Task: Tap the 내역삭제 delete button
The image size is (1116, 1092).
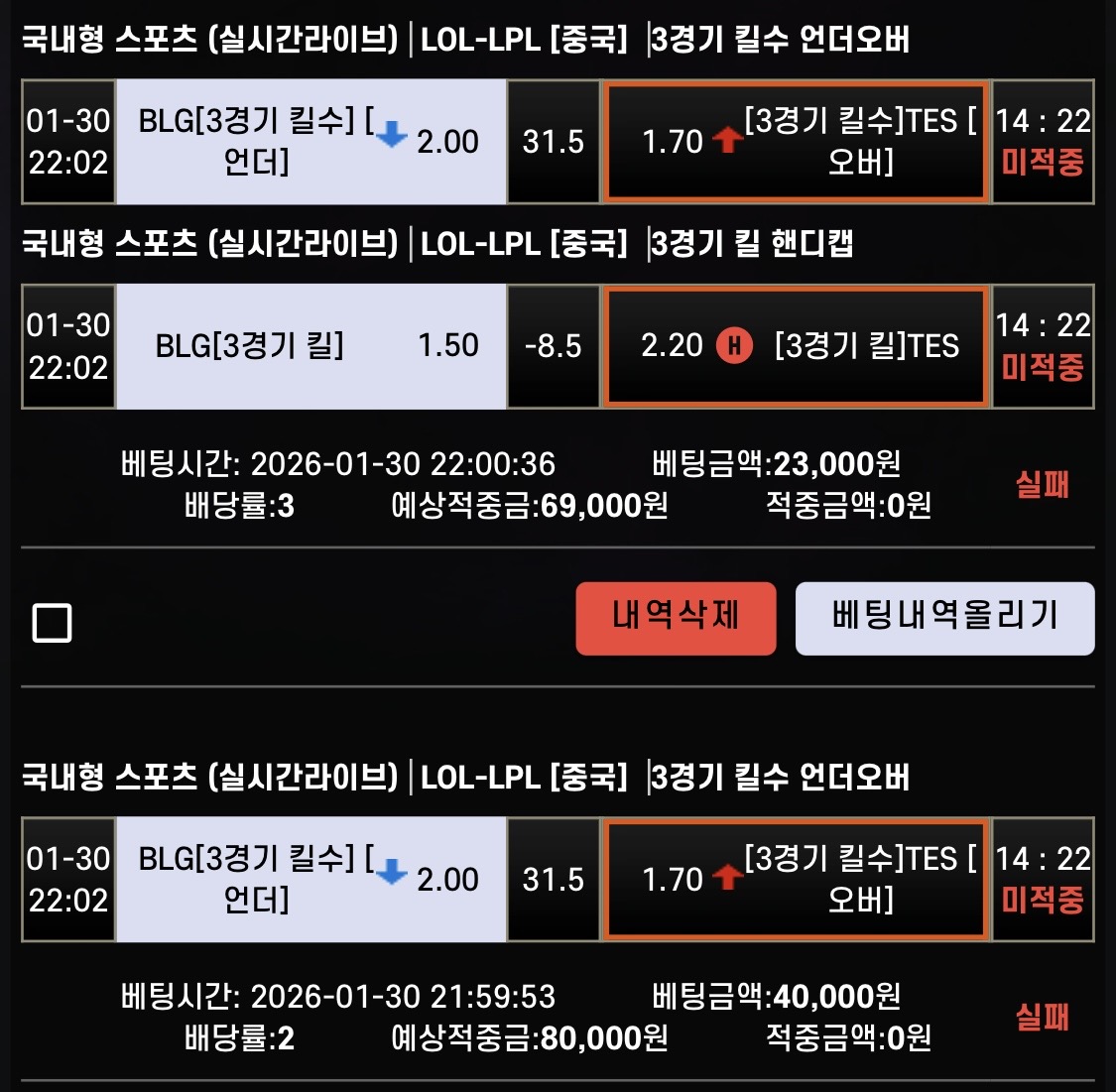Action: coord(676,617)
